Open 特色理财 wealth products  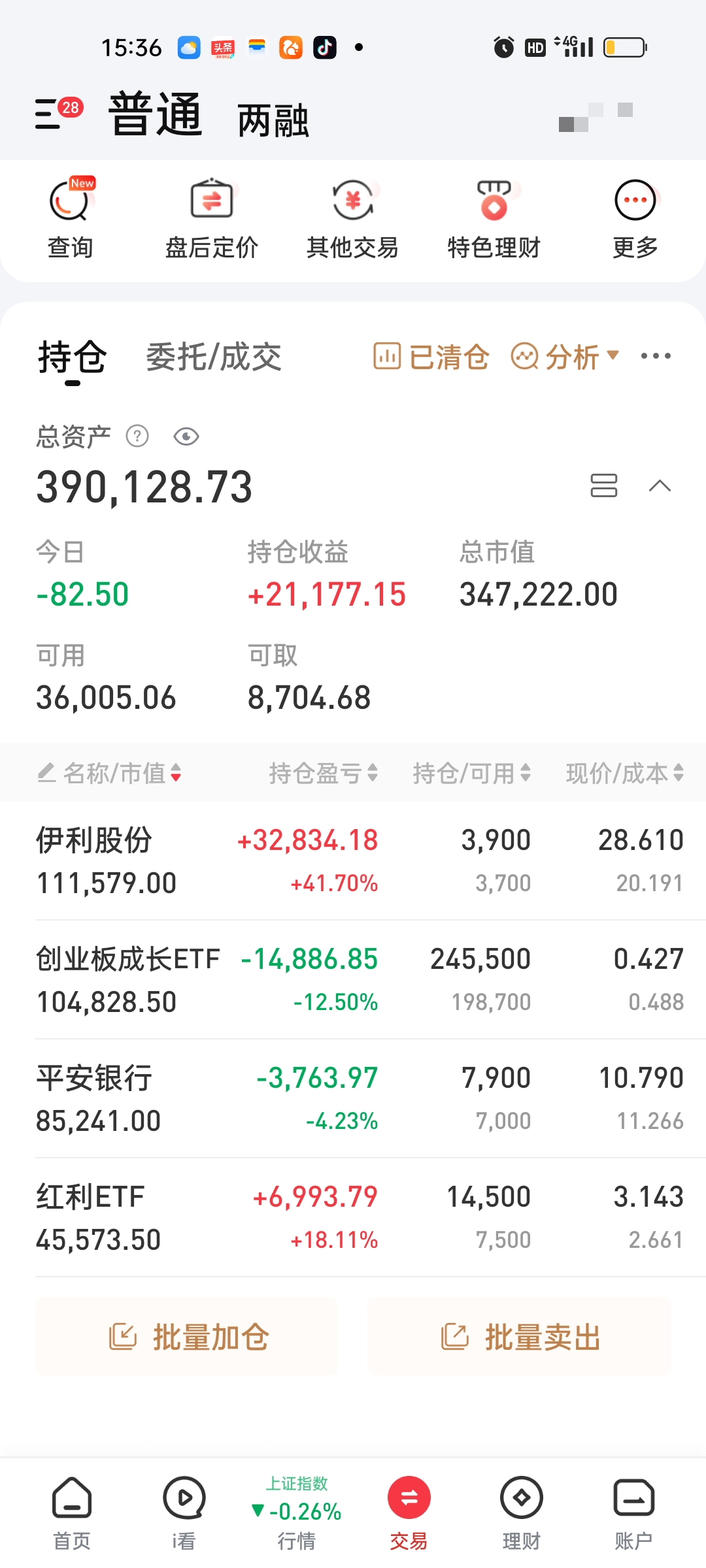coord(494,220)
